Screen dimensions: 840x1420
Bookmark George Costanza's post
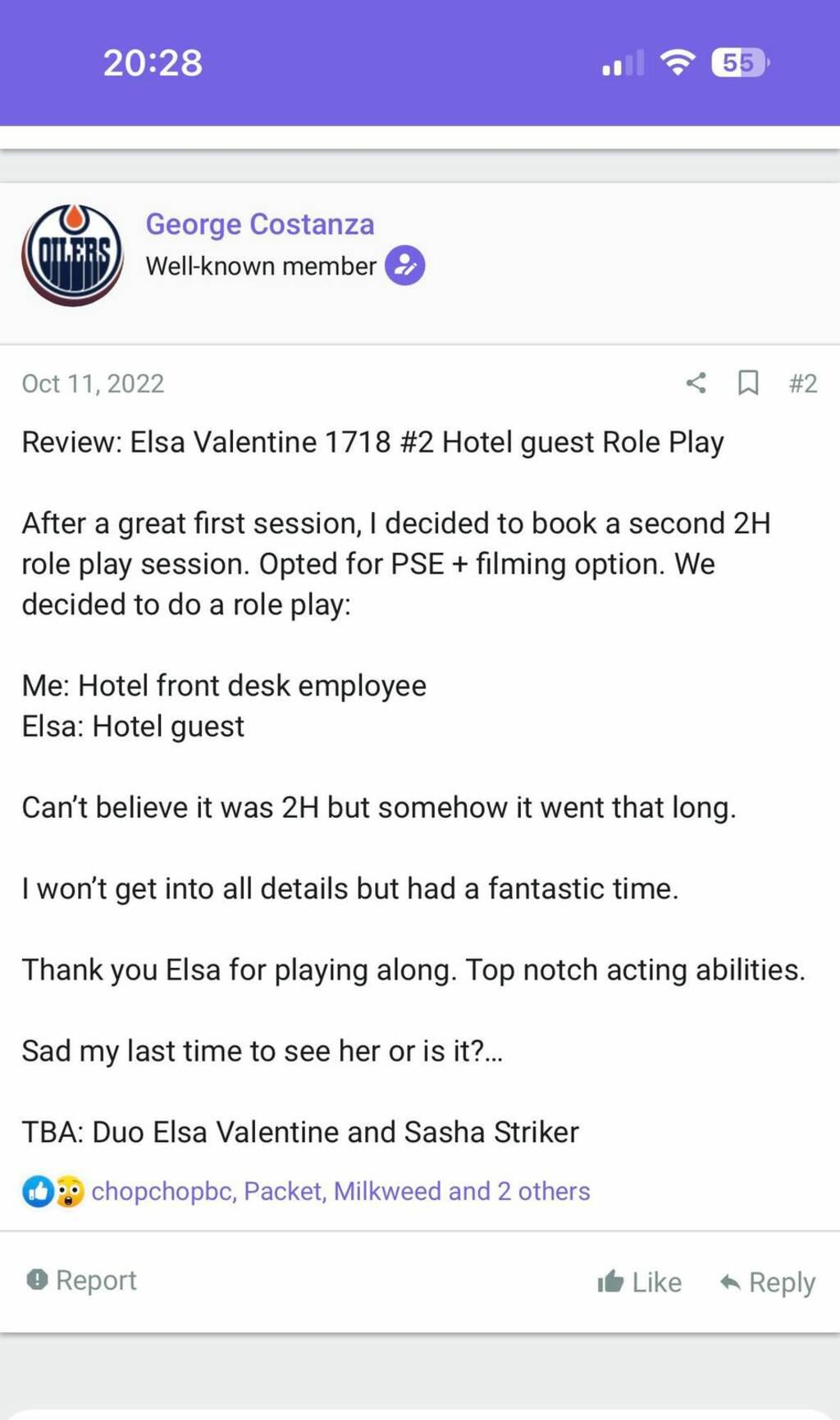[x=747, y=382]
